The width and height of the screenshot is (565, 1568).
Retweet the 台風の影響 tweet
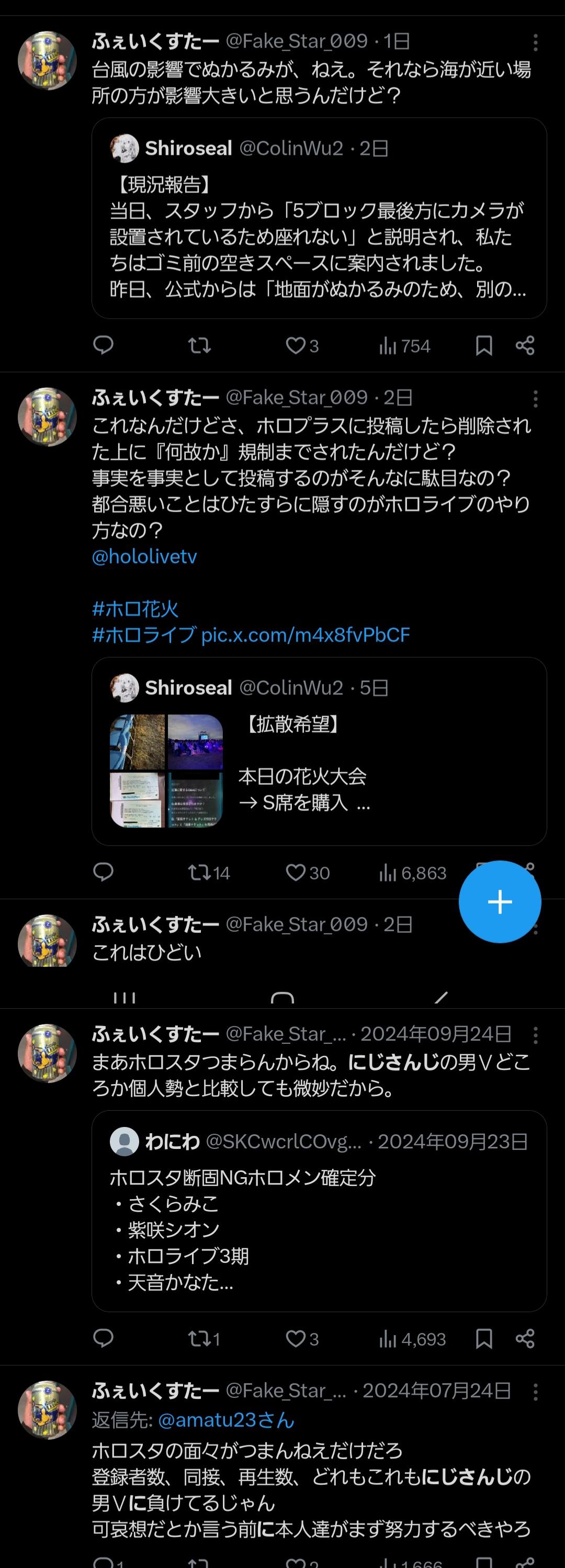coord(199,346)
